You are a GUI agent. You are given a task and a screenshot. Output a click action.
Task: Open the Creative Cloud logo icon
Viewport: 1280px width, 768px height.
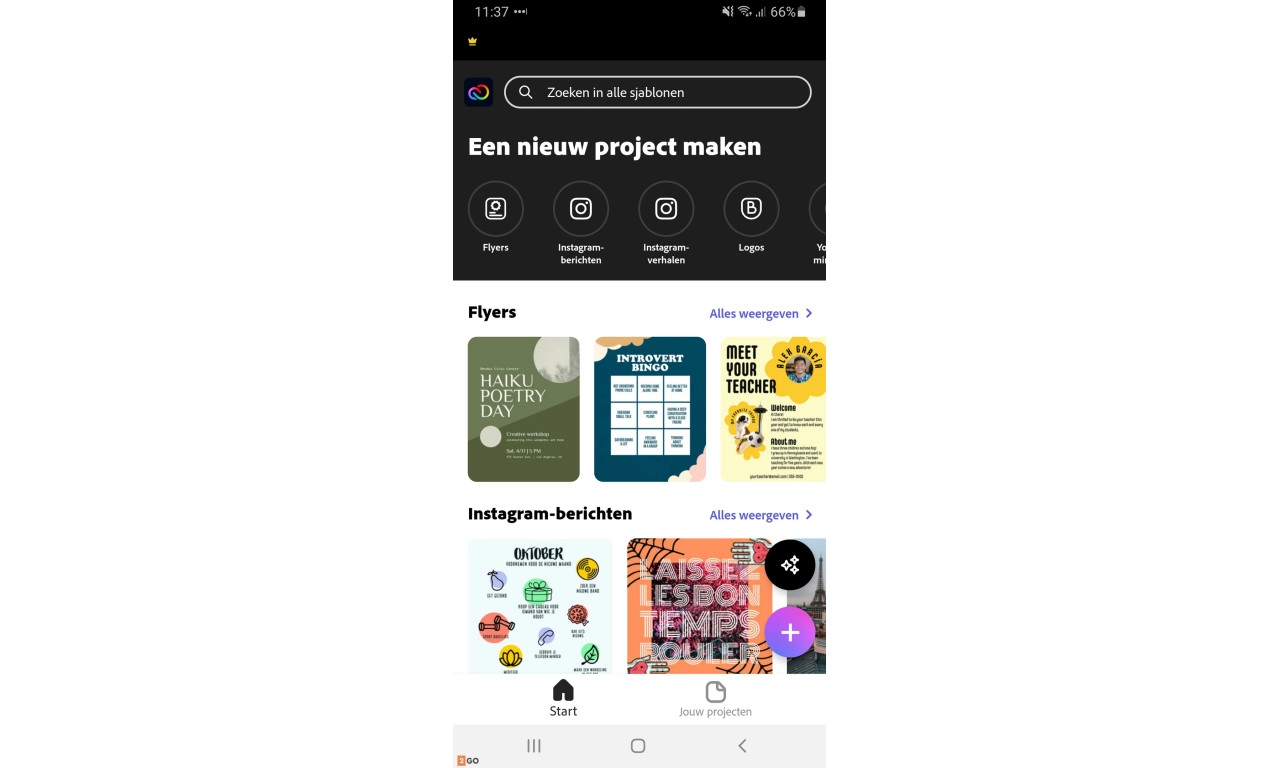tap(478, 92)
